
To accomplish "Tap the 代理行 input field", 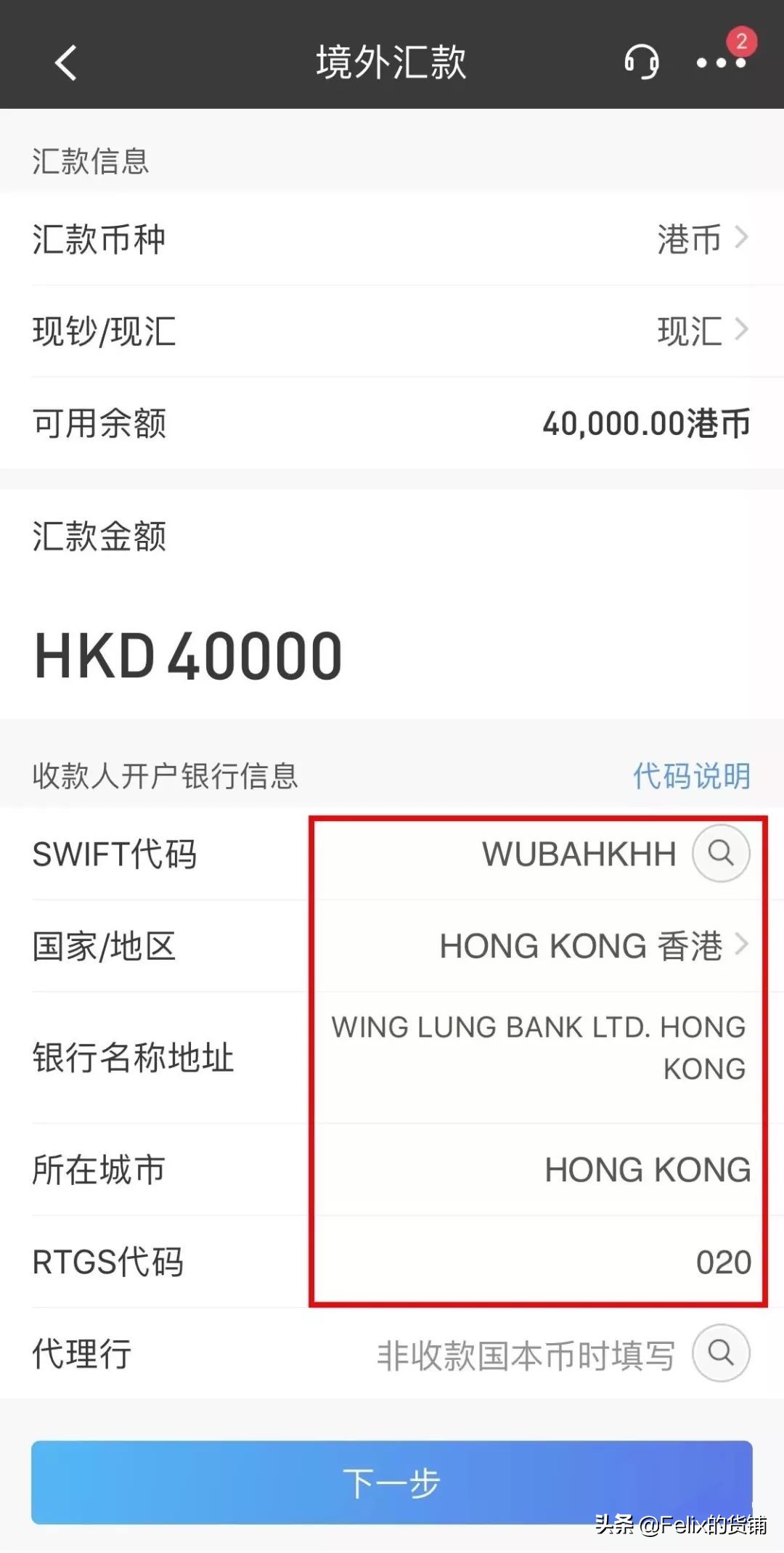I will point(523,1353).
